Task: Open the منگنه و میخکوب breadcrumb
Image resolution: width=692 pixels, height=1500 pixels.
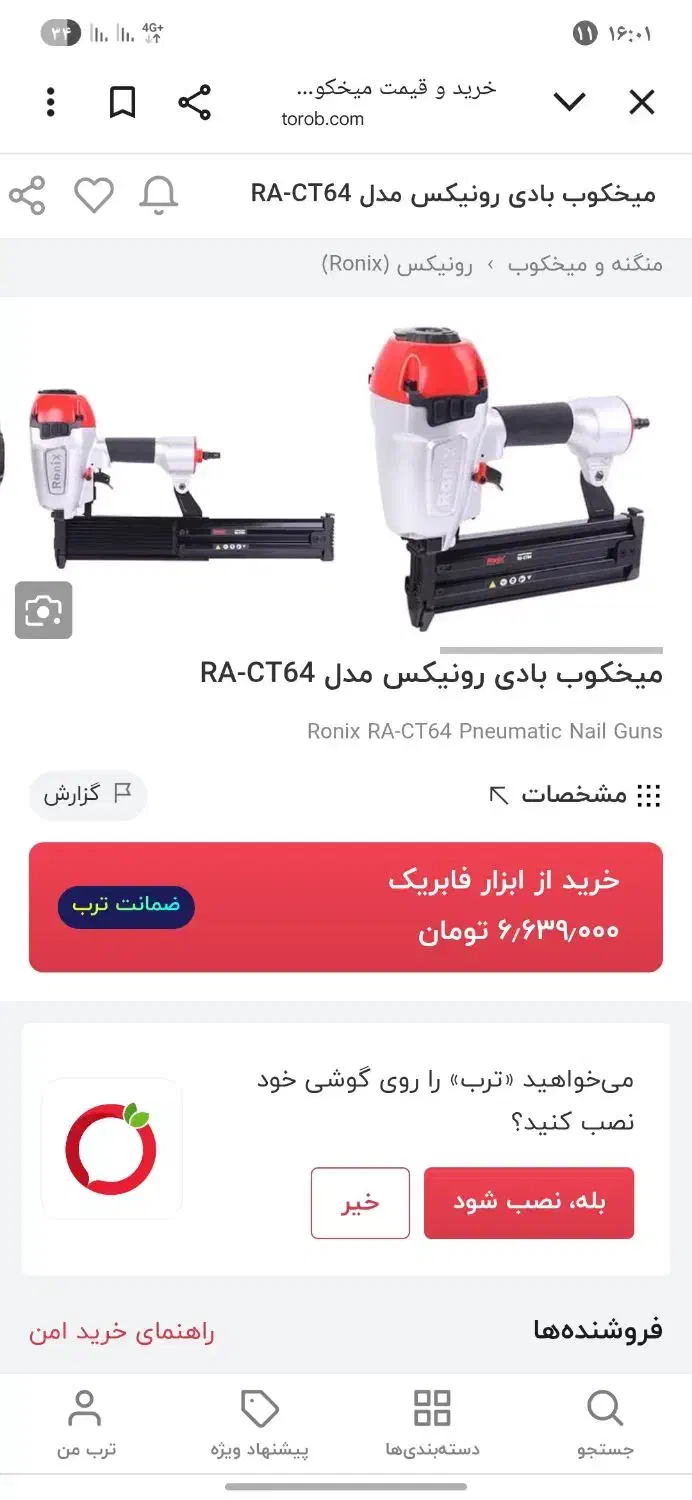Action: [x=585, y=265]
